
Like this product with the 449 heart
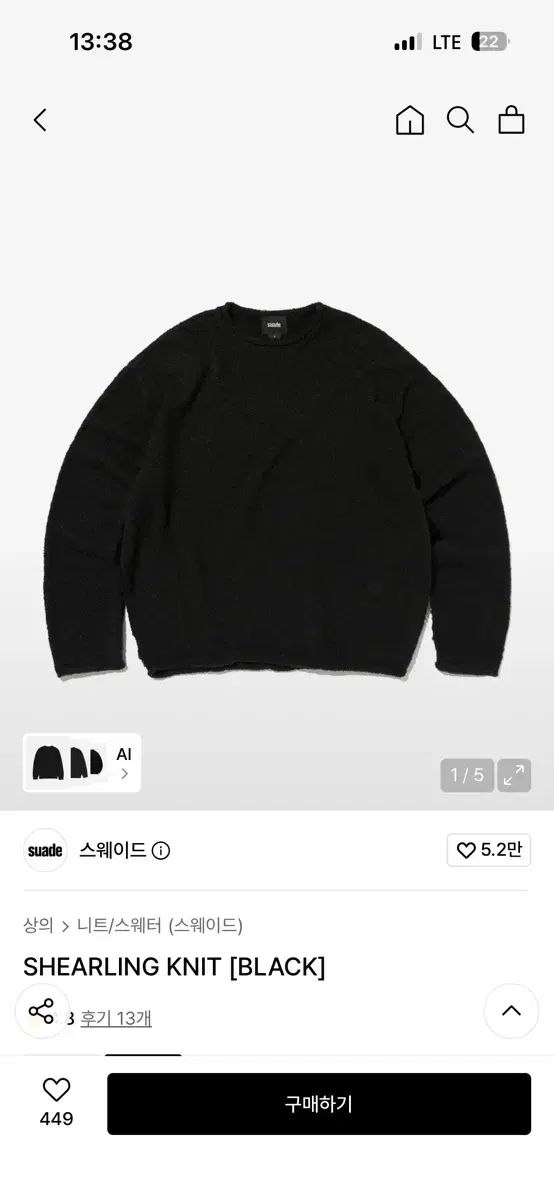(x=56, y=1103)
